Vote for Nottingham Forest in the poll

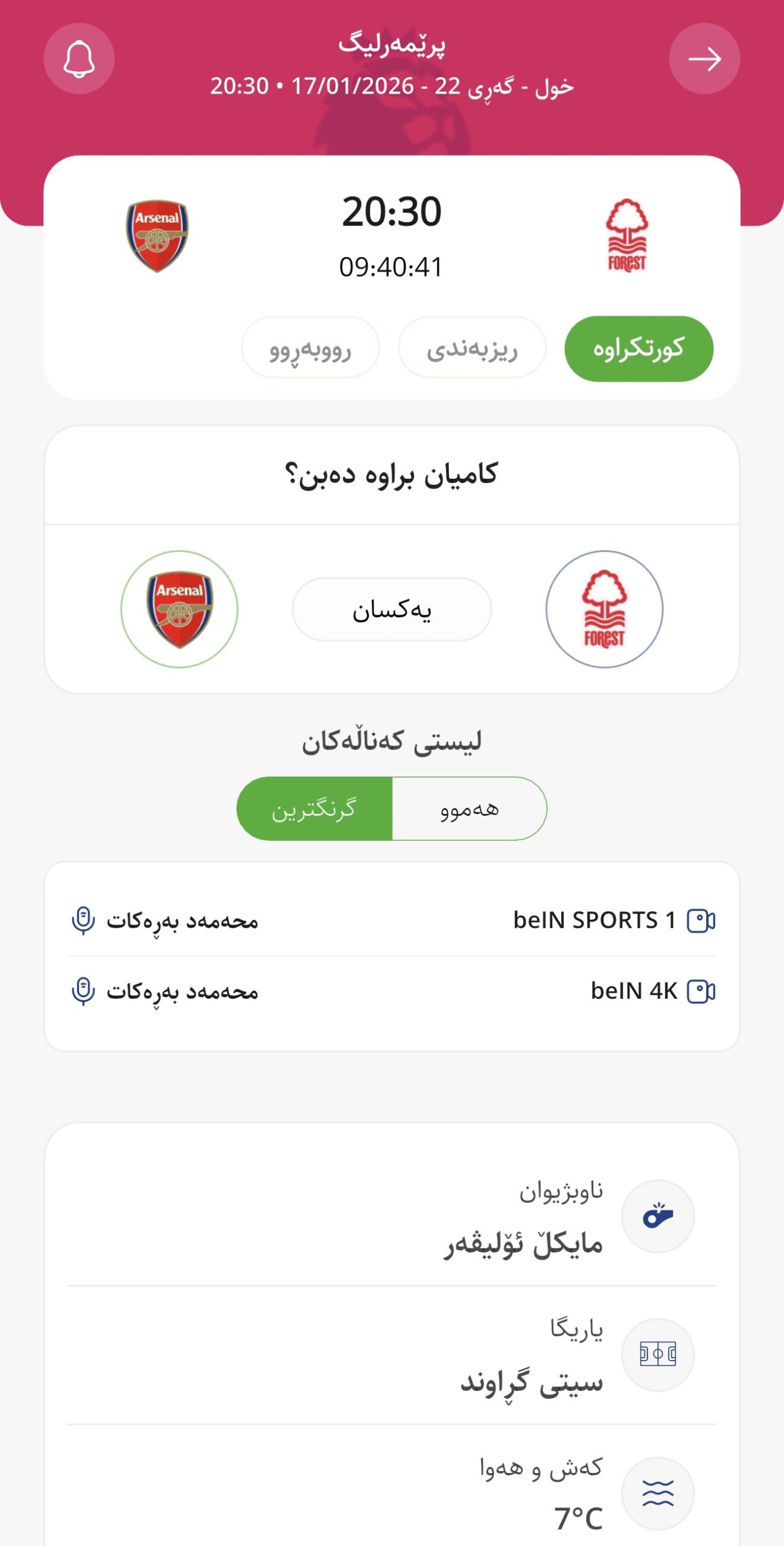click(604, 609)
